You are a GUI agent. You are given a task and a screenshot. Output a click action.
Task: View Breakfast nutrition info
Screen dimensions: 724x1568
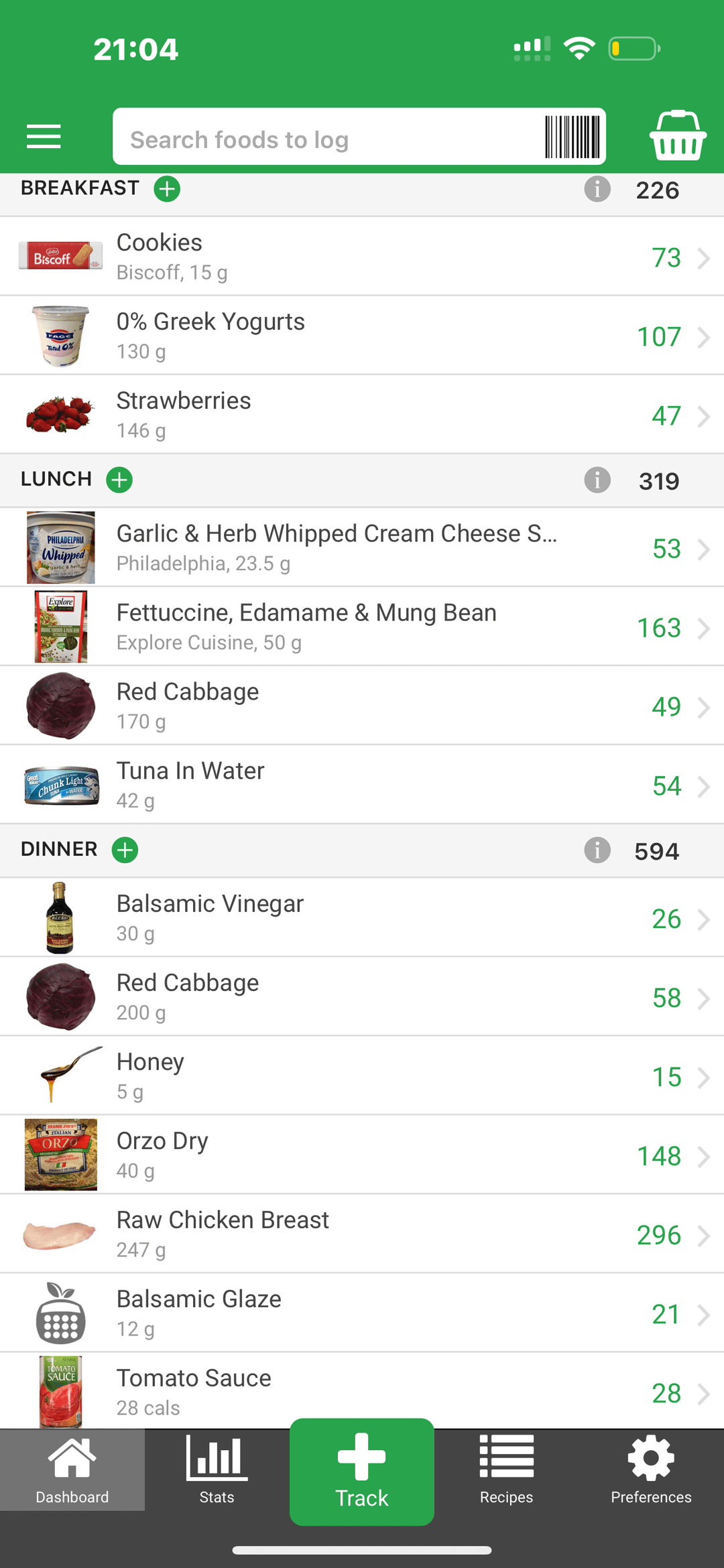click(597, 189)
